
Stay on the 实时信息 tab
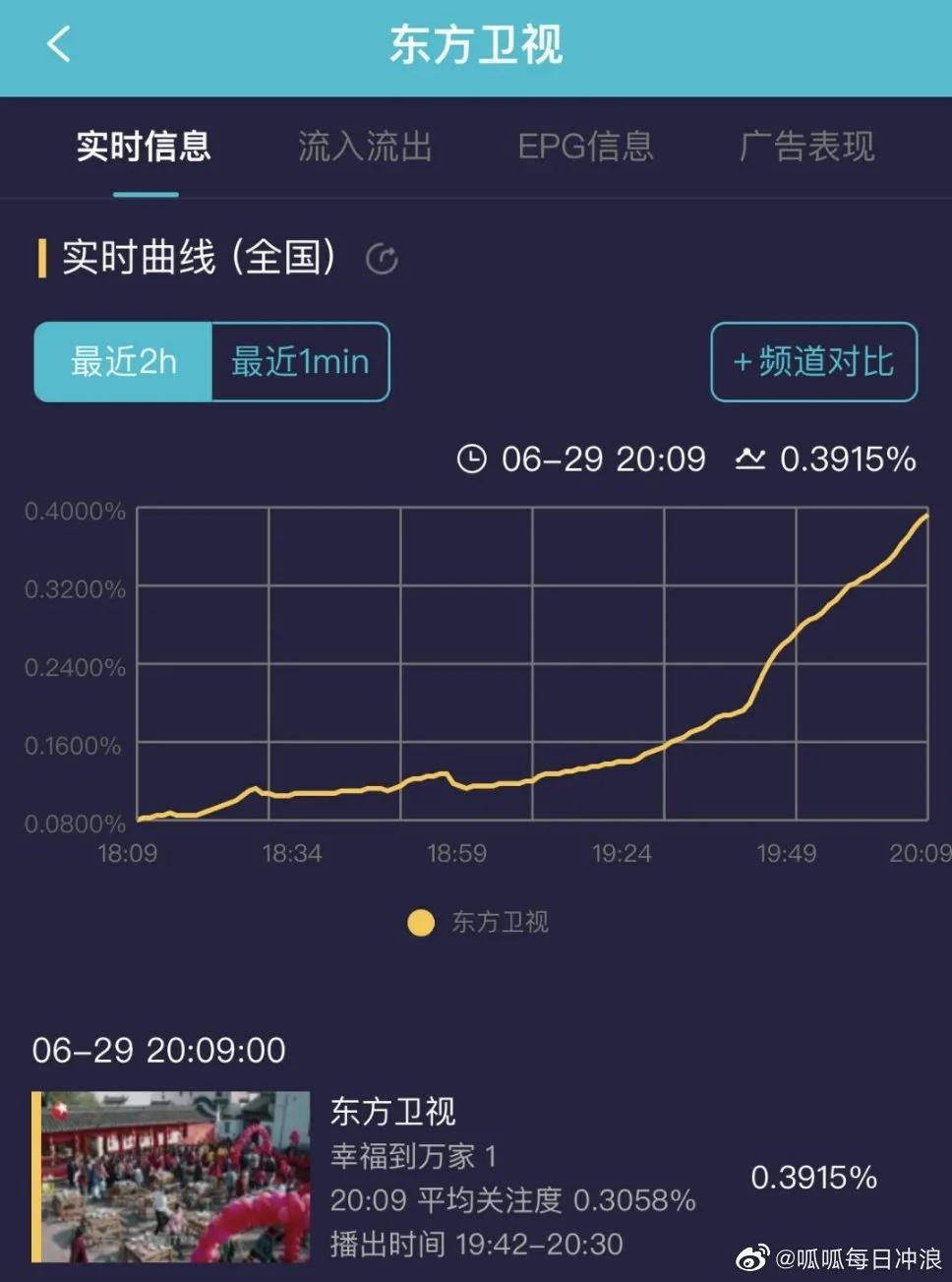coord(144,146)
